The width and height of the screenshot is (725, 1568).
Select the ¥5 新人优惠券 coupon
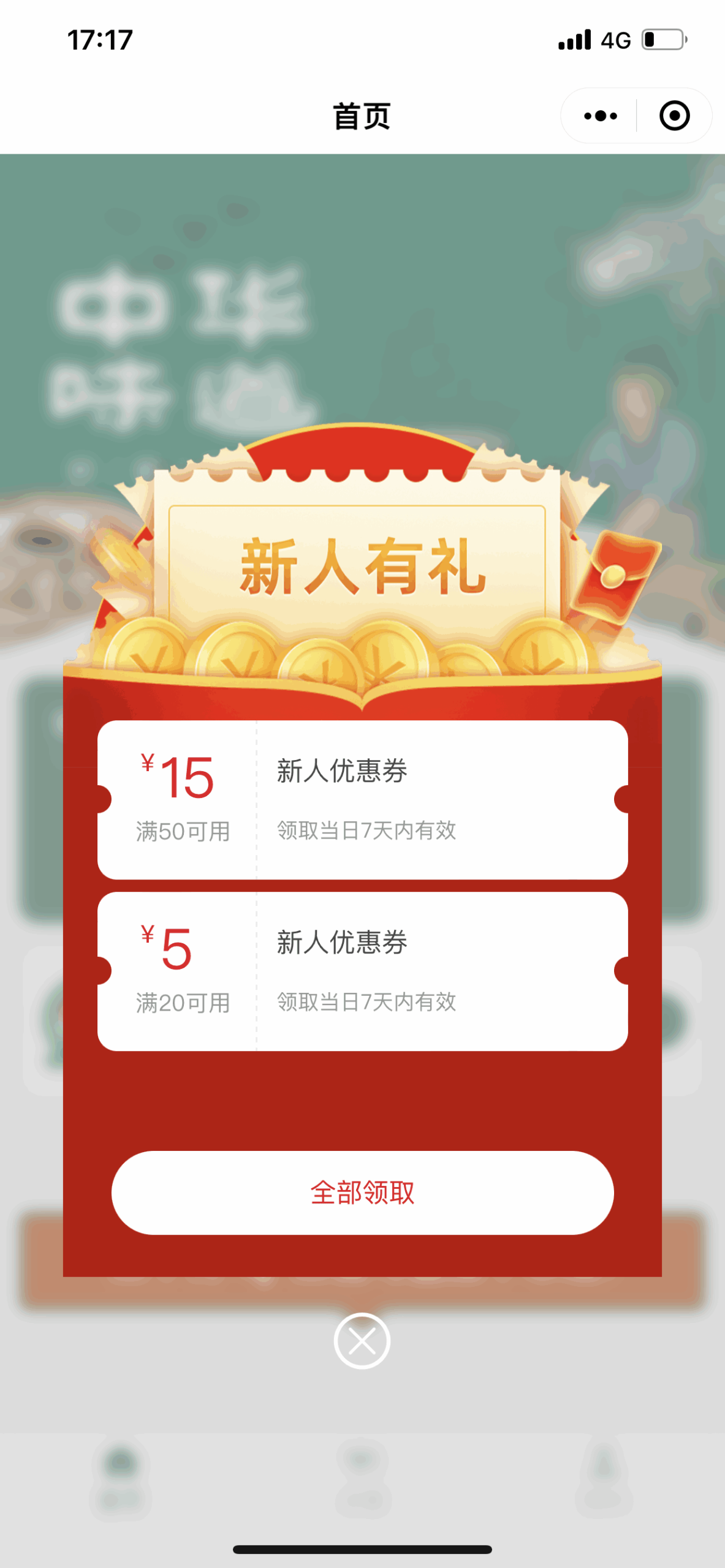362,971
